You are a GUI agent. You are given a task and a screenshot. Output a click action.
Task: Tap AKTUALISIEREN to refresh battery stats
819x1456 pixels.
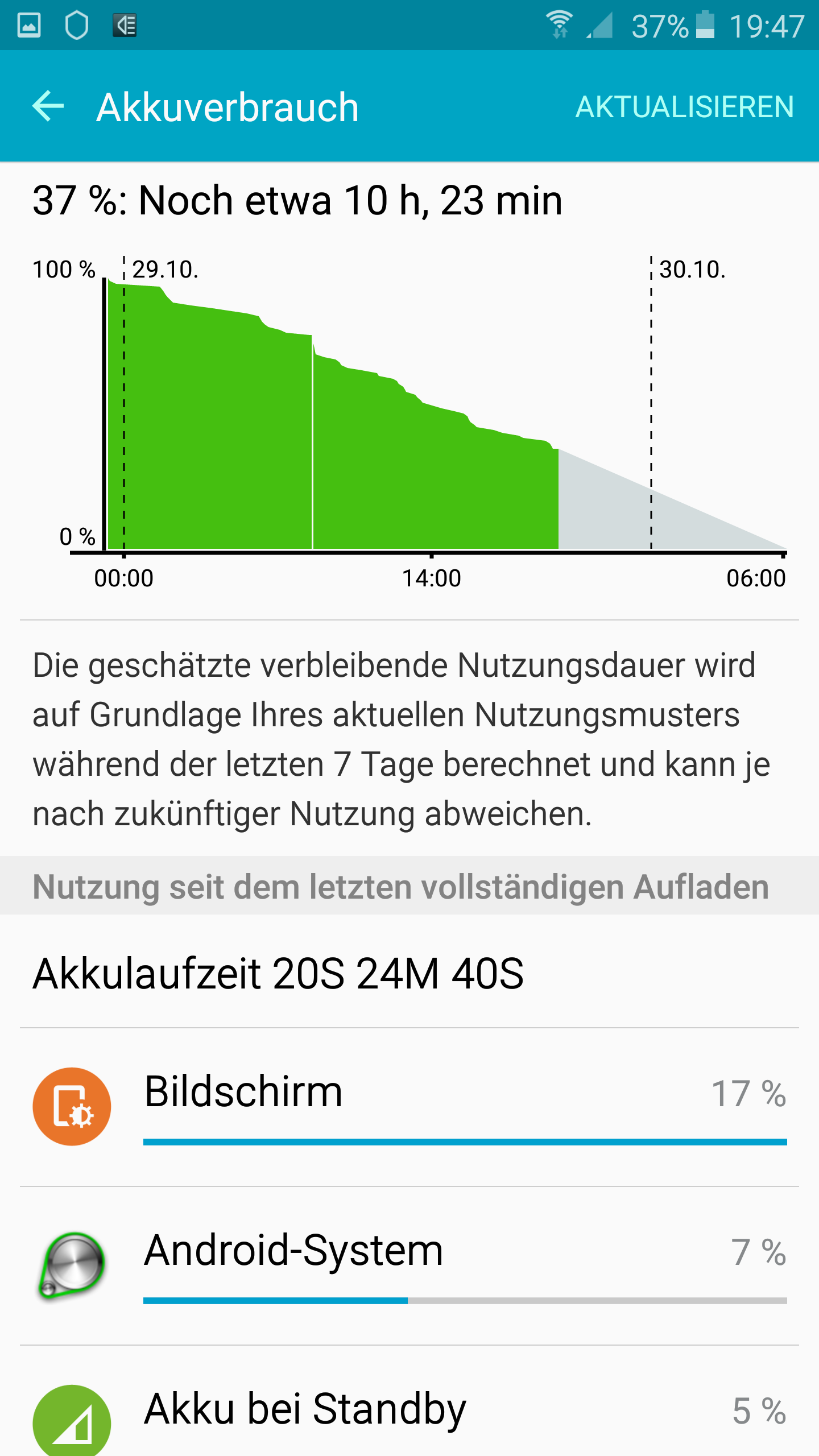(x=684, y=107)
